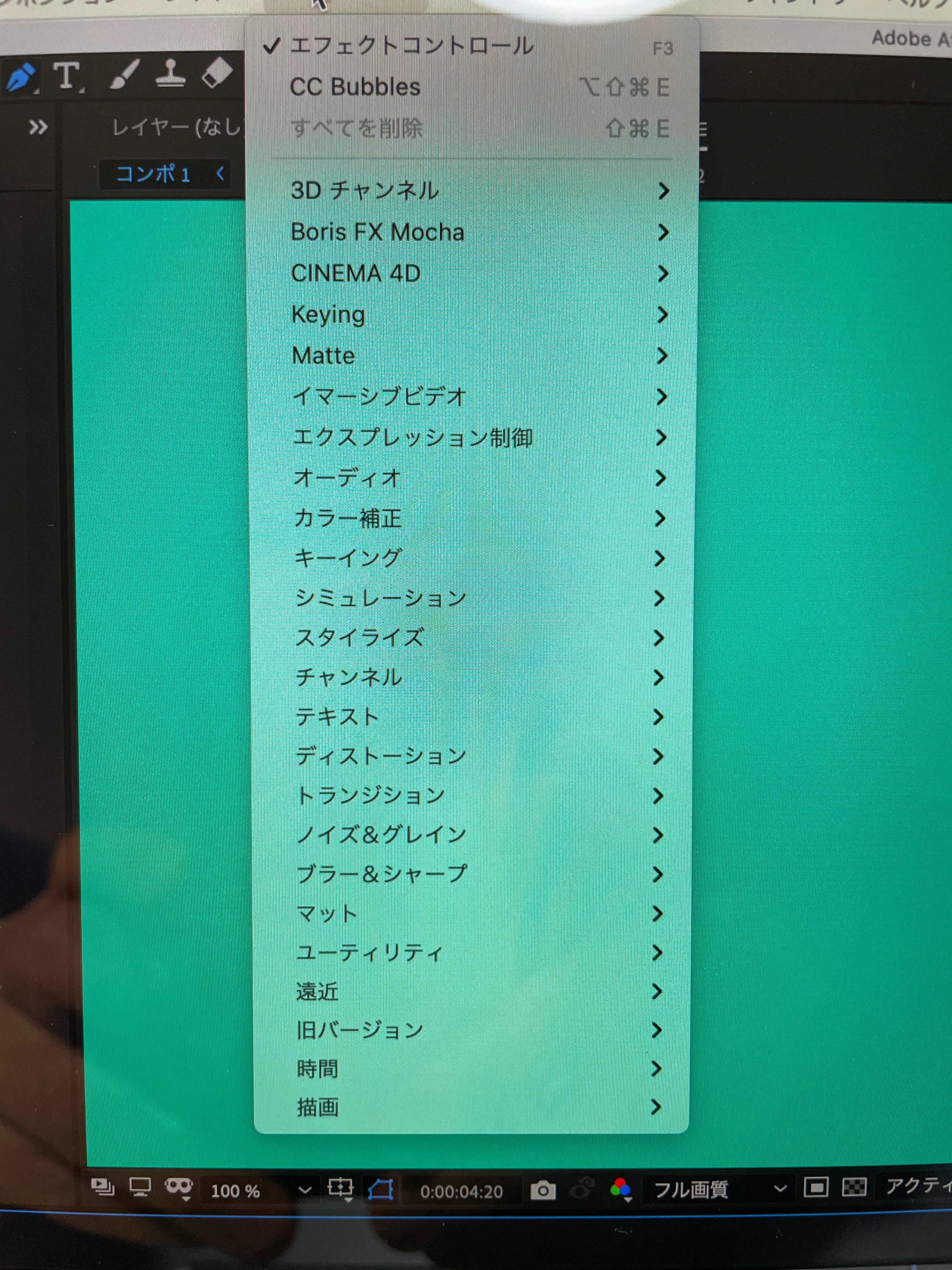
Task: Expand the 描画 submenu
Action: tap(317, 1107)
